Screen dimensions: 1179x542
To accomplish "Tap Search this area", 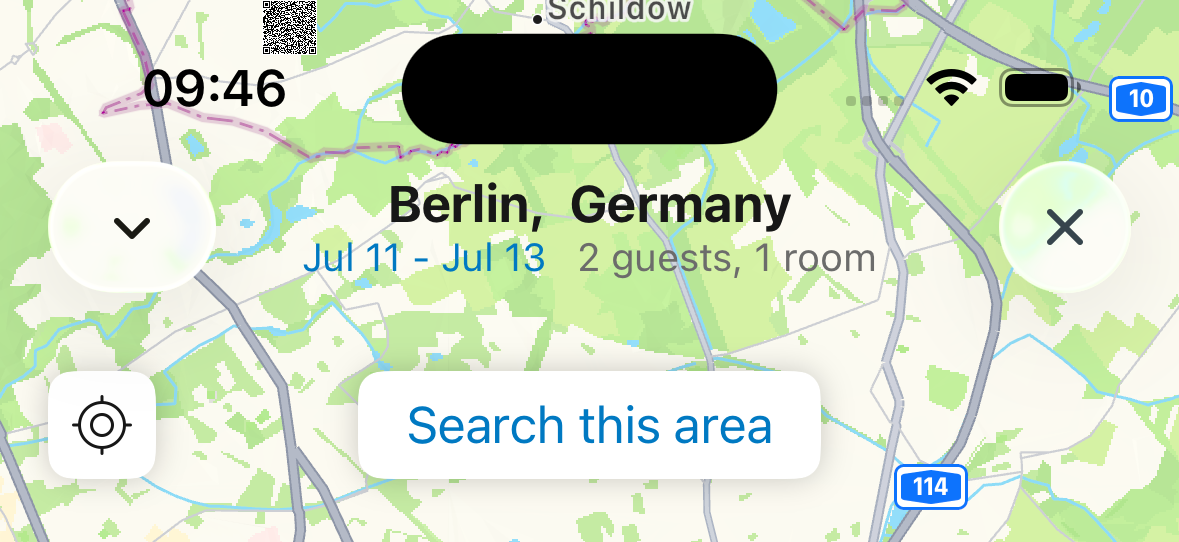I will pos(589,425).
